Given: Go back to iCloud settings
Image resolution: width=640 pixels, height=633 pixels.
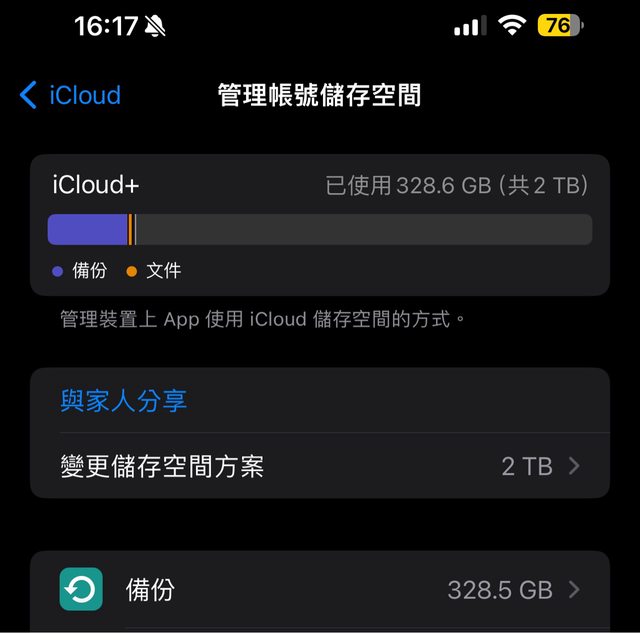Looking at the screenshot, I should pos(70,96).
